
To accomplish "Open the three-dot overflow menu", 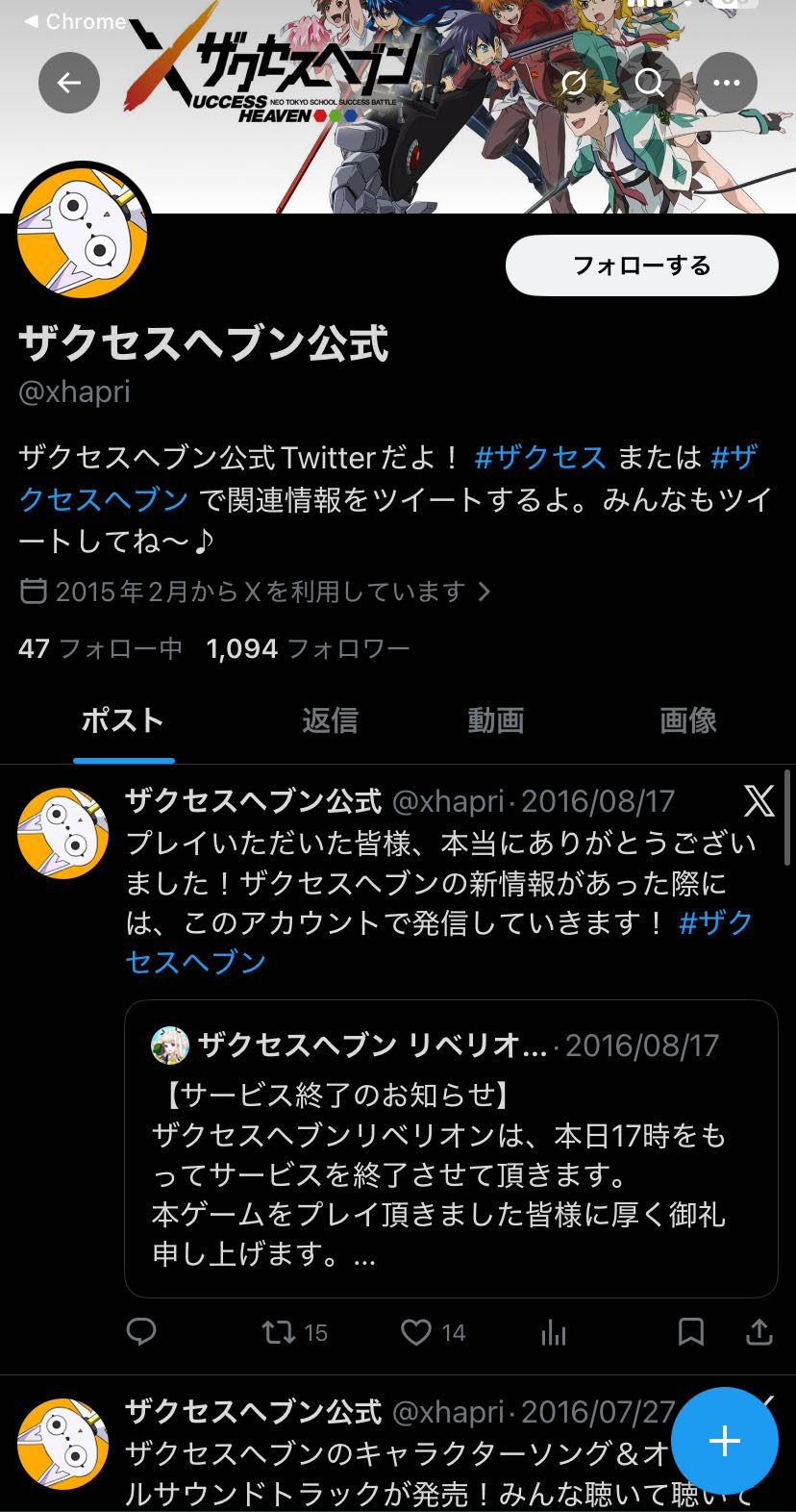I will [x=727, y=83].
